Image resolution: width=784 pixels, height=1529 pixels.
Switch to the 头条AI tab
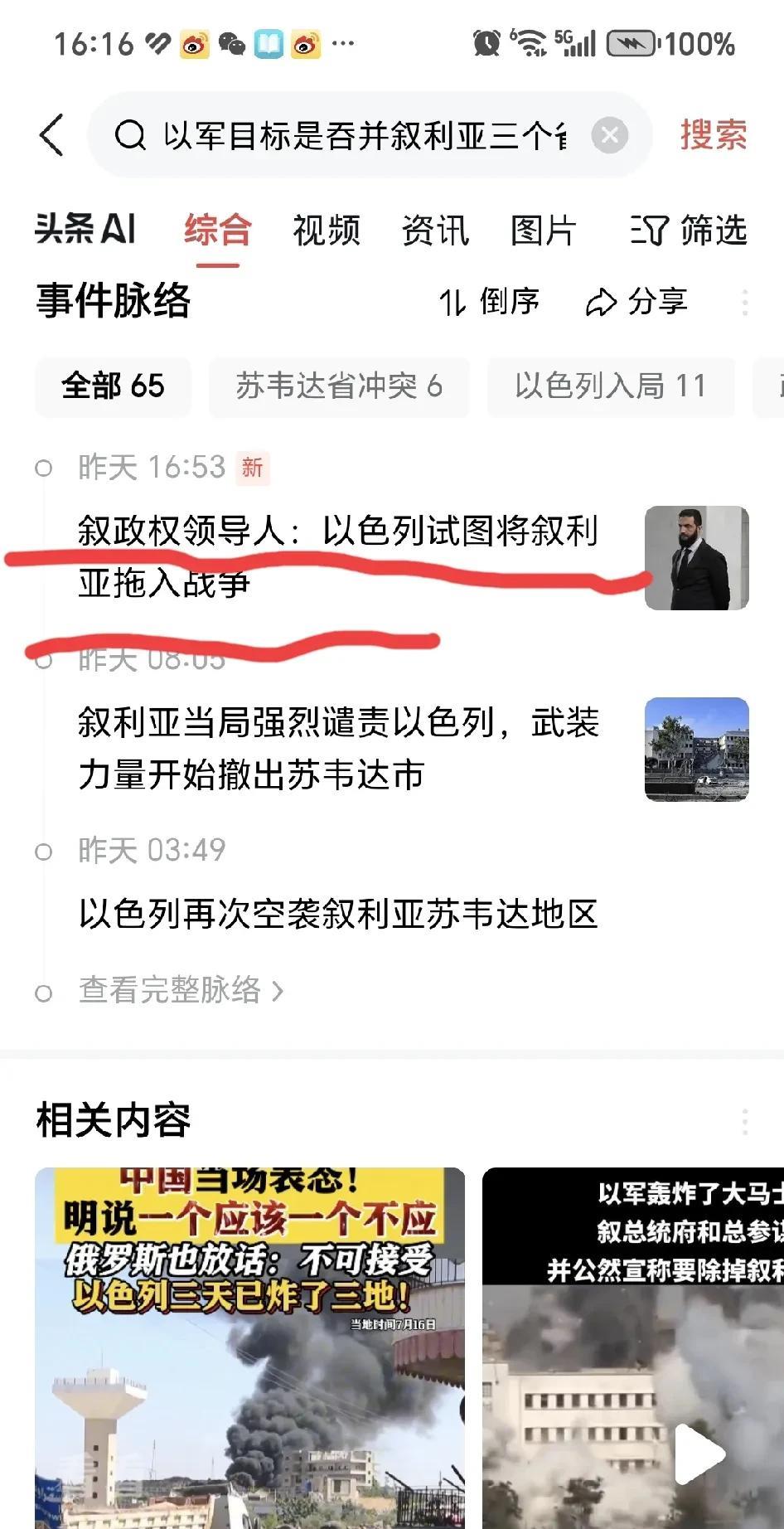click(x=85, y=230)
